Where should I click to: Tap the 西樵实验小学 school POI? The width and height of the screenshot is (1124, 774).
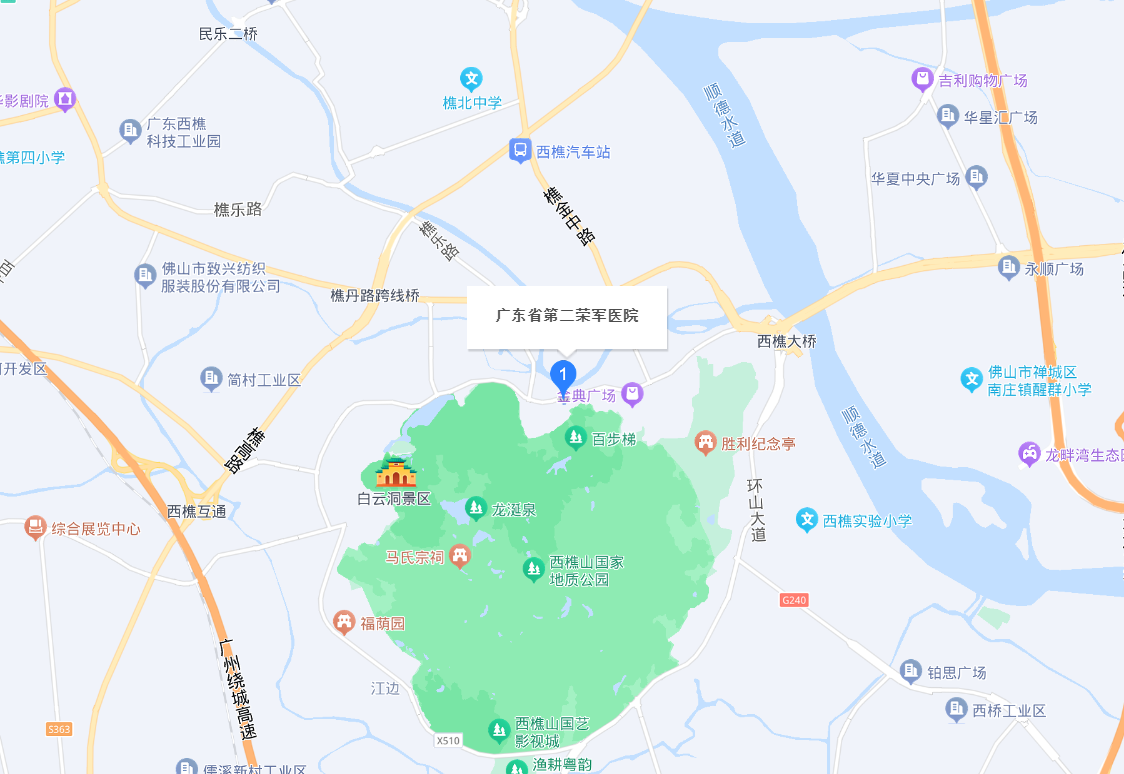[807, 520]
